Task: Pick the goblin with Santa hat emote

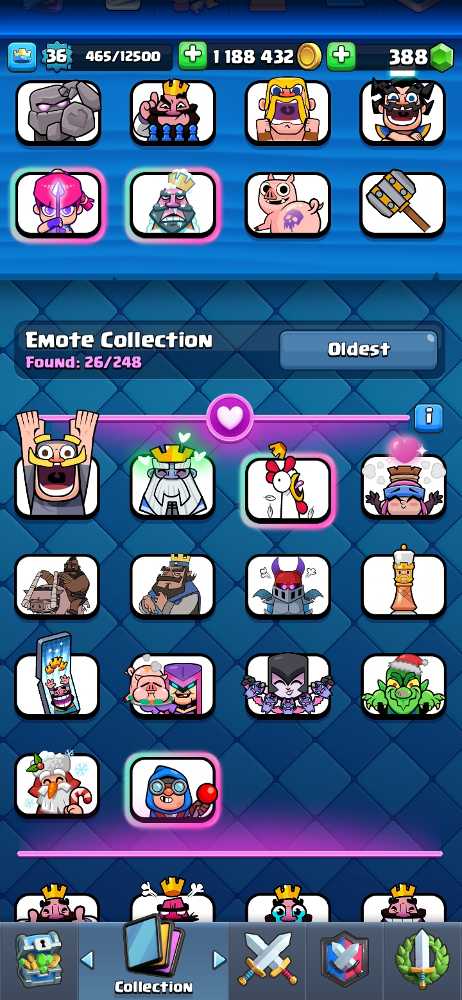Action: 403,686
